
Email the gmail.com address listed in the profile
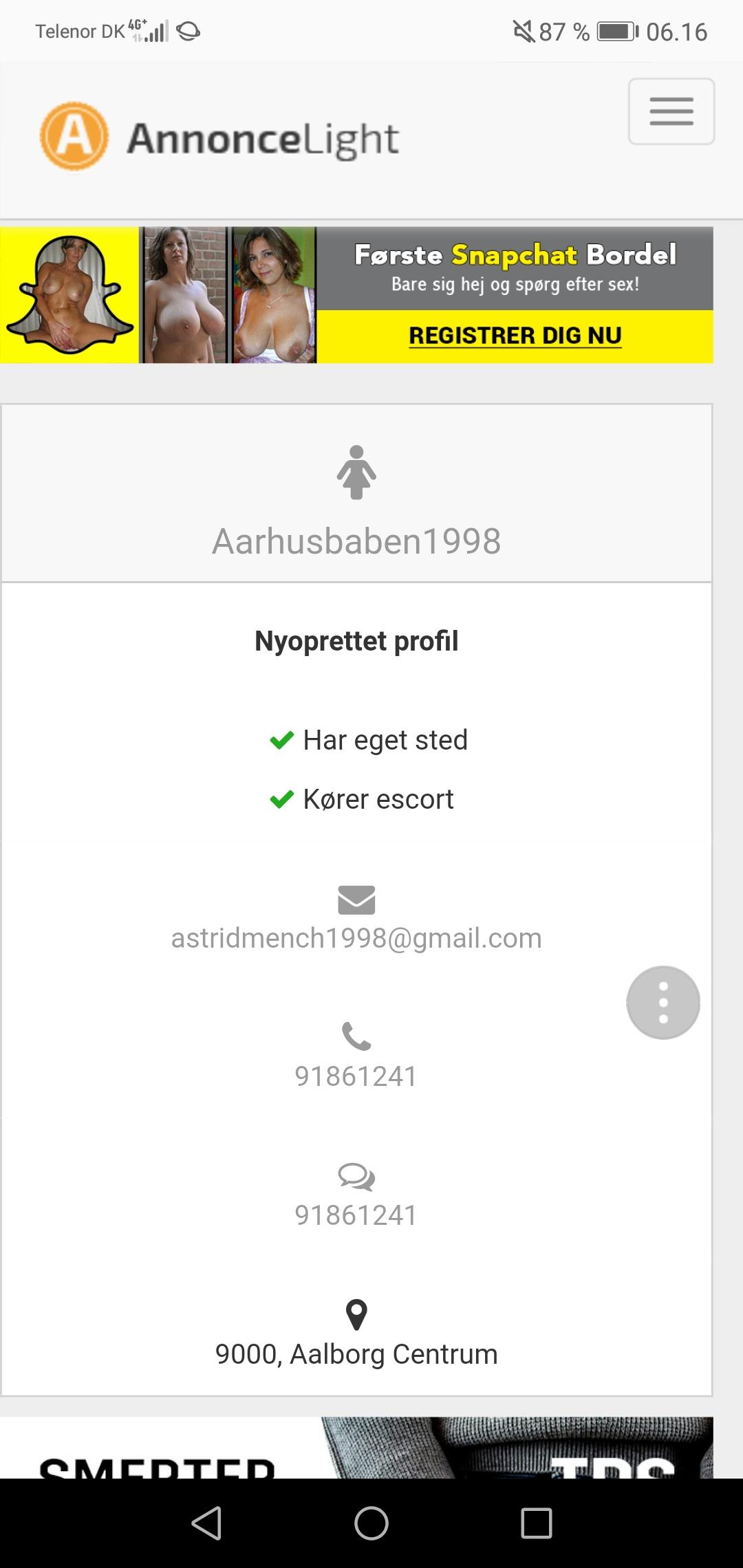[356, 938]
